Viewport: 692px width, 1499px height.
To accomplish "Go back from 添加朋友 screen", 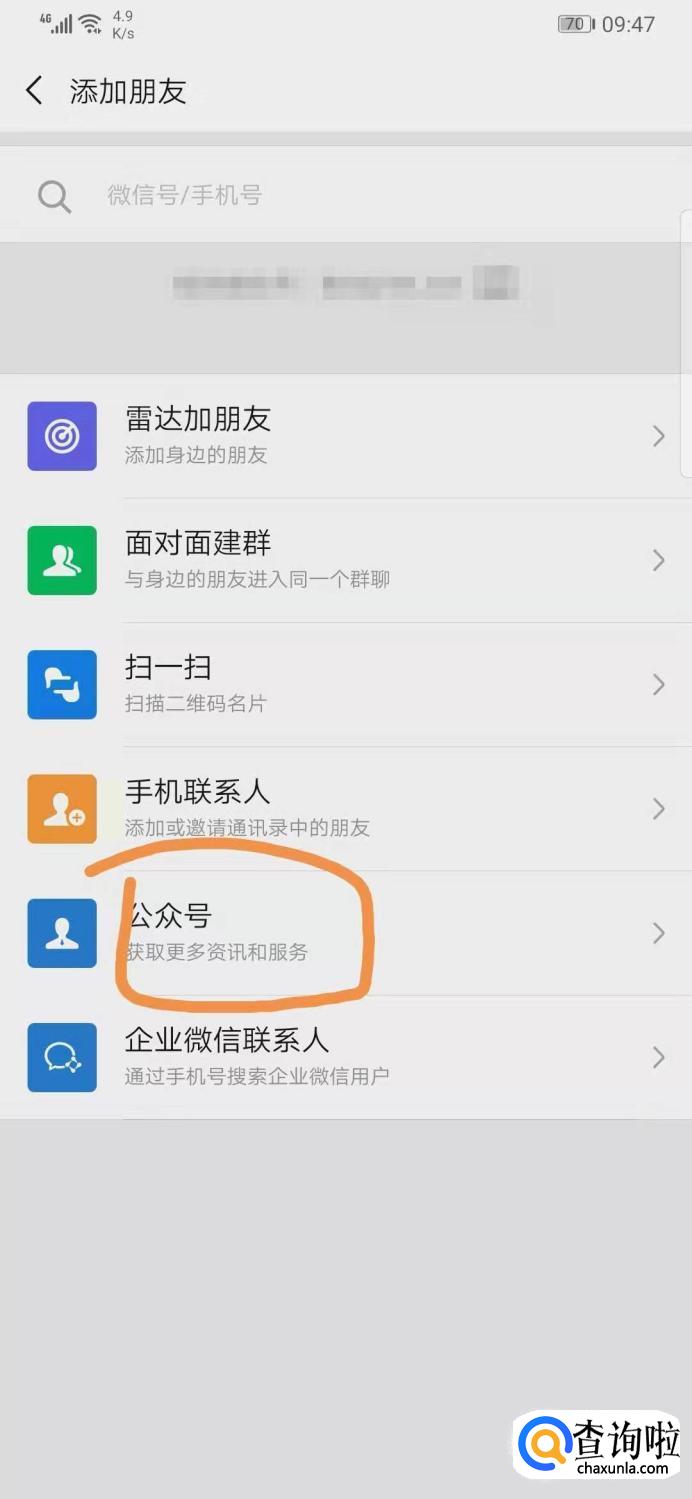I will point(35,91).
